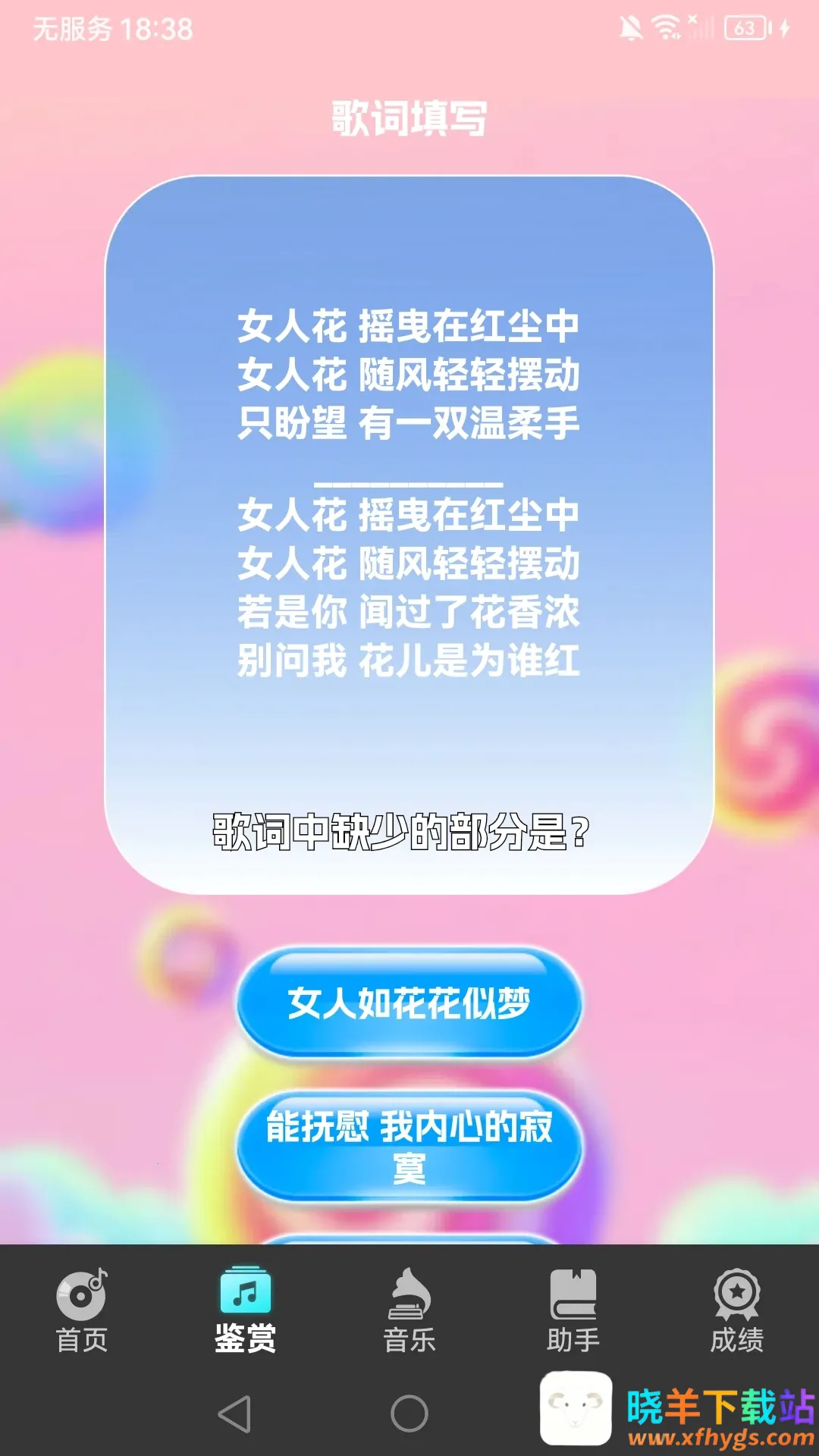Choose answer 能抚慰 我内心的寂寞

(x=409, y=1146)
